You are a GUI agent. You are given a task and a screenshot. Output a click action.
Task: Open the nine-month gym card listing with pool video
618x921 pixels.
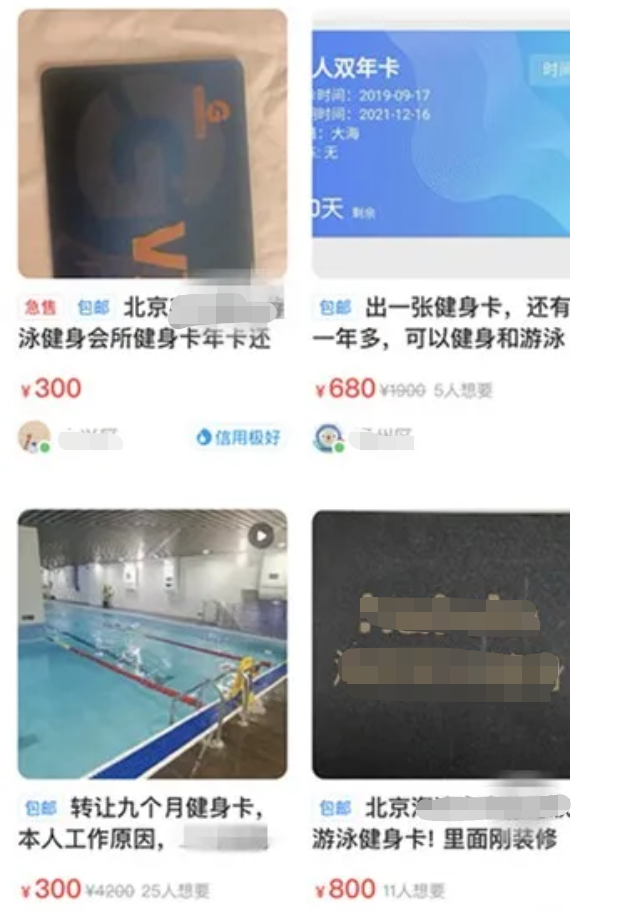pyautogui.click(x=152, y=643)
